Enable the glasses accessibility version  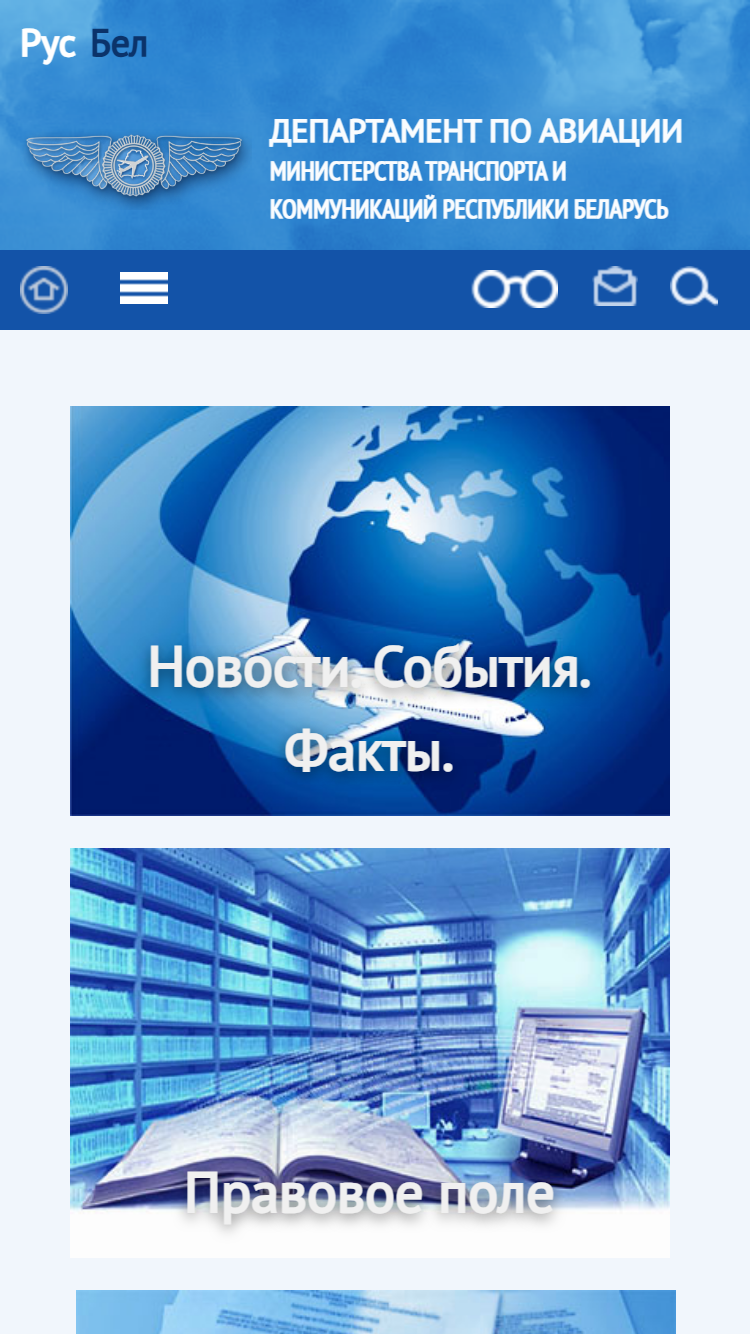[515, 290]
